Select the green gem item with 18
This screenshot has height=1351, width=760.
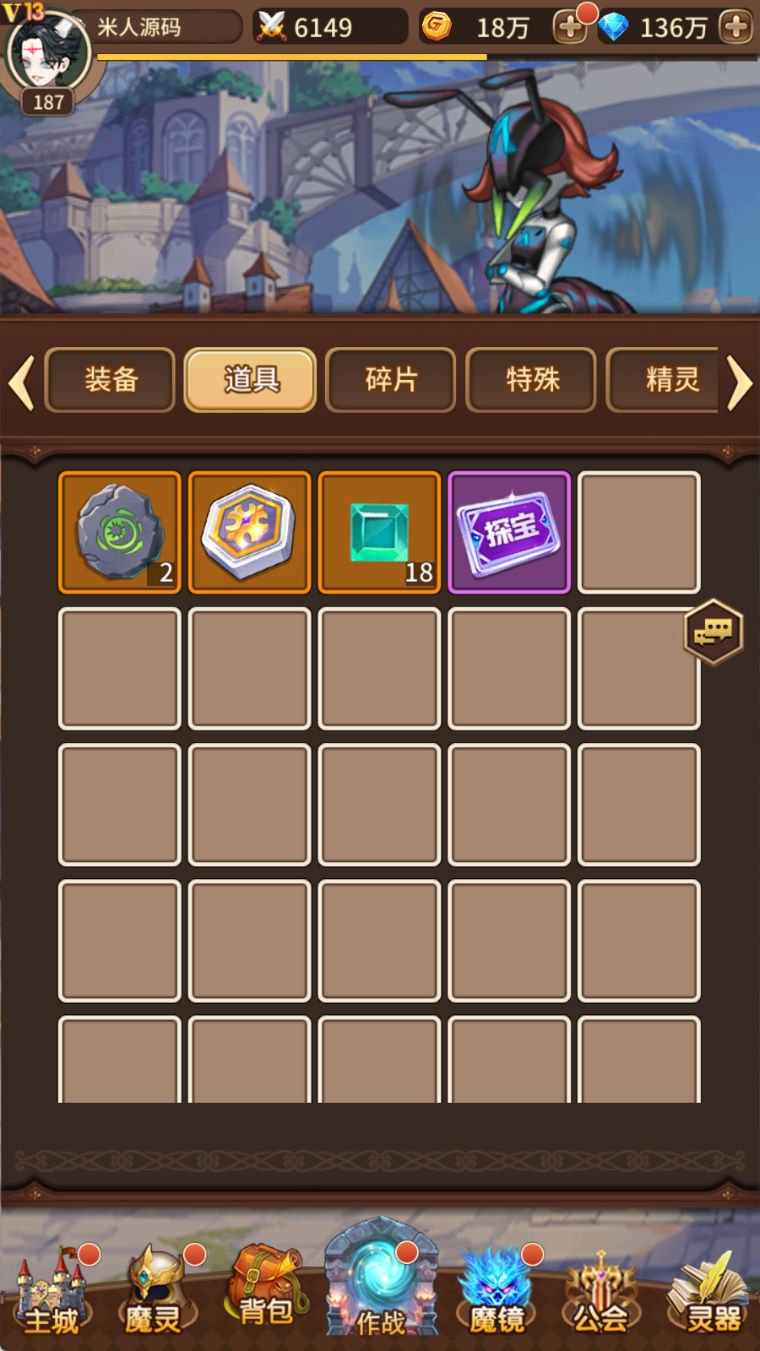[380, 533]
